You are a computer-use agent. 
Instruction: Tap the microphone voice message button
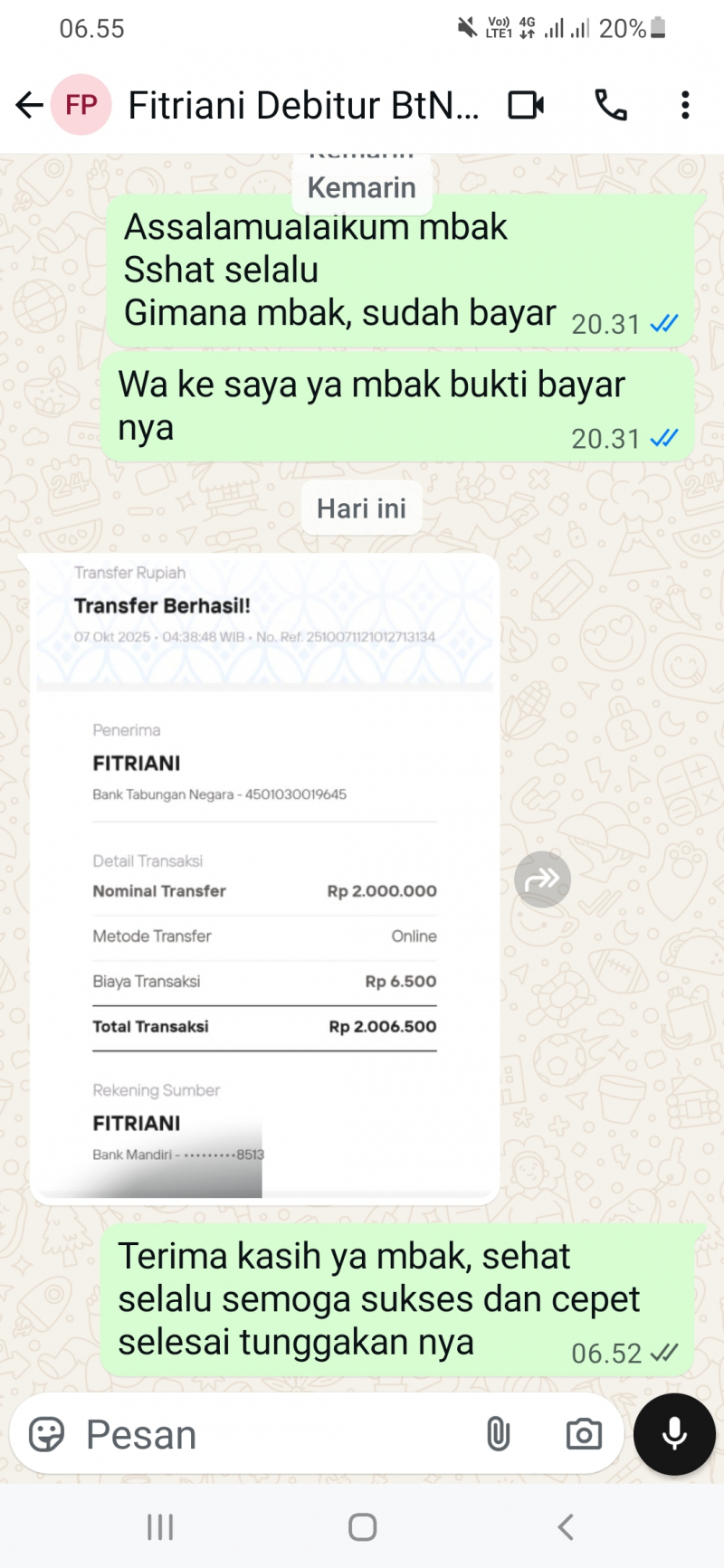pyautogui.click(x=674, y=1435)
